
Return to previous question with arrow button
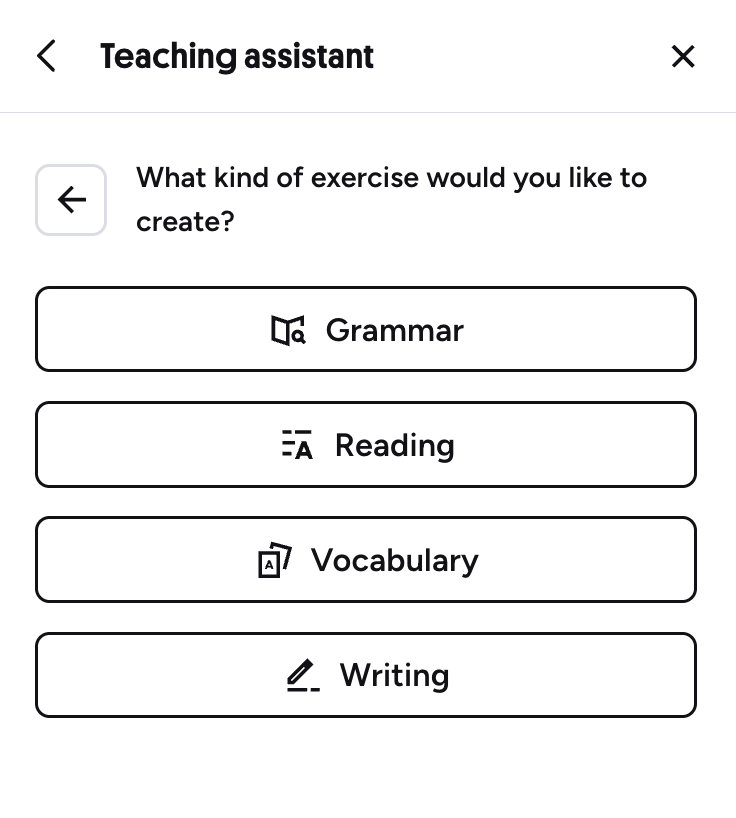[71, 200]
